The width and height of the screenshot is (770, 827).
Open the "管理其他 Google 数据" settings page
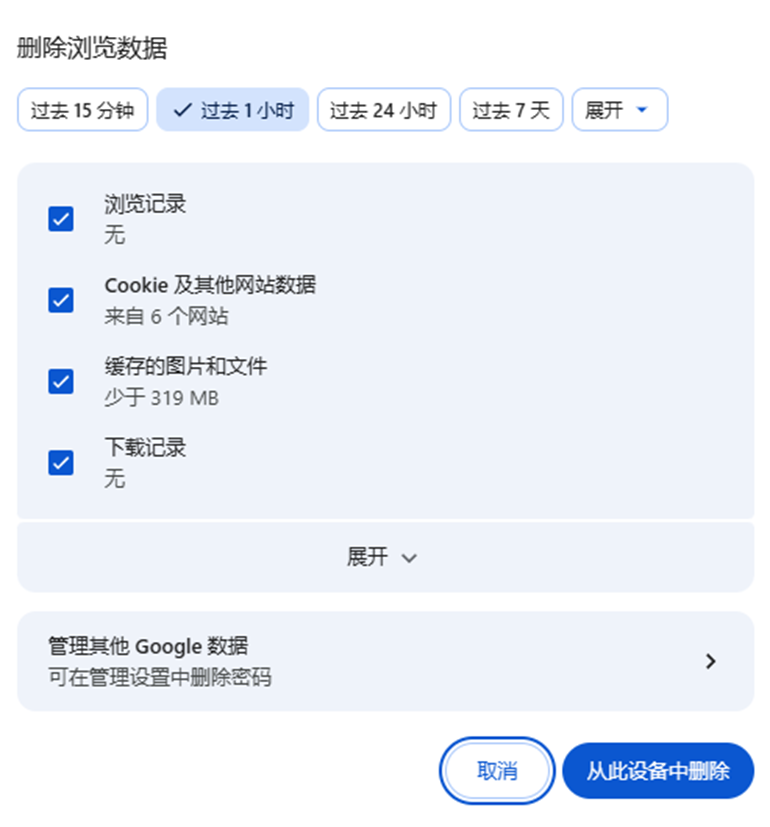[385, 661]
